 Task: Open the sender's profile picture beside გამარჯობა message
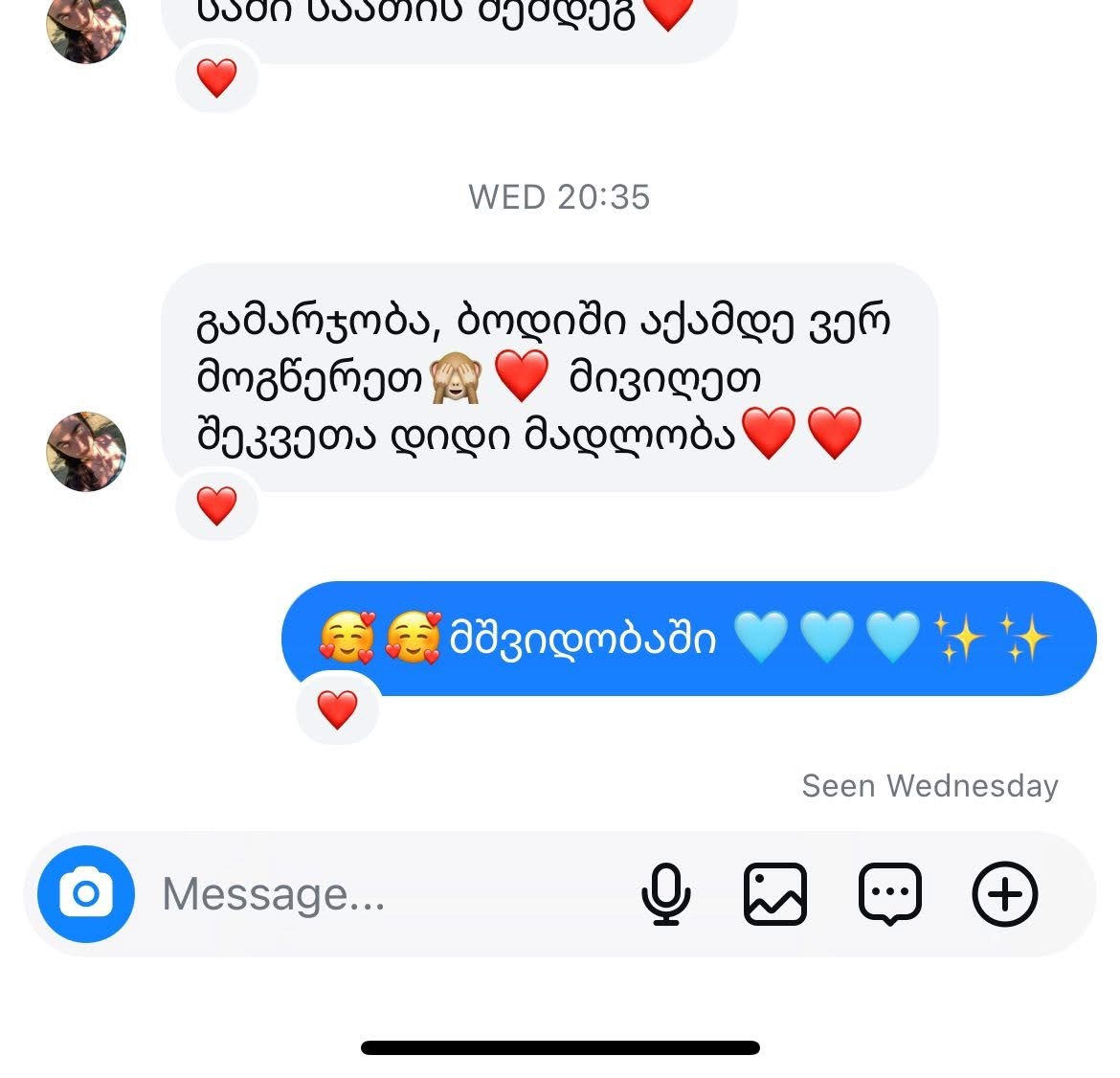click(86, 452)
